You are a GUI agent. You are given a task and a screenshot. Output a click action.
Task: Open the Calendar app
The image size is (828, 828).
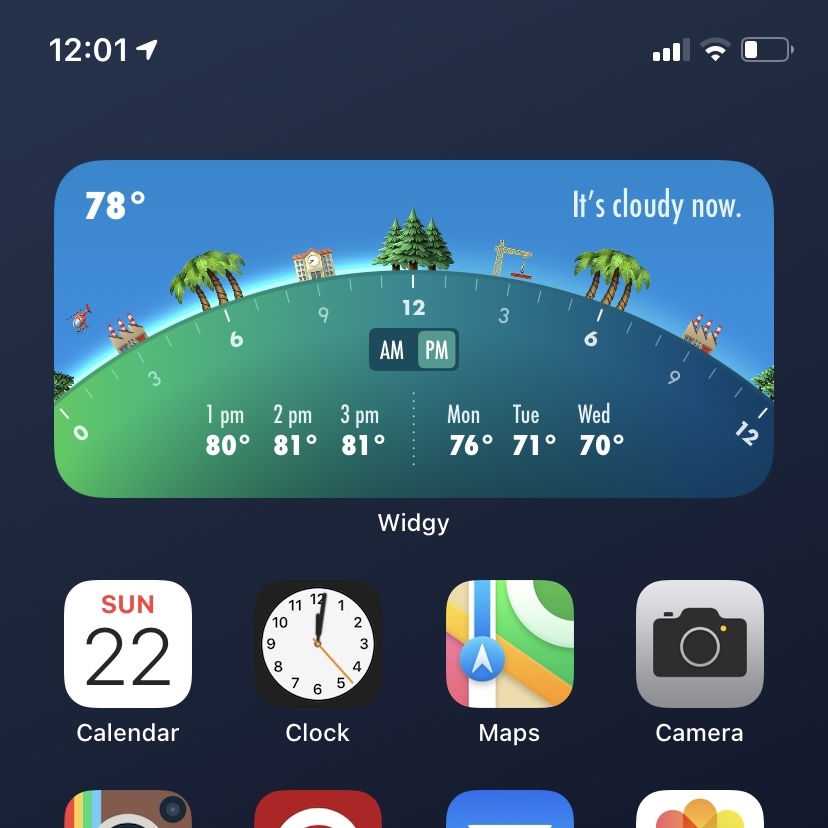[128, 644]
